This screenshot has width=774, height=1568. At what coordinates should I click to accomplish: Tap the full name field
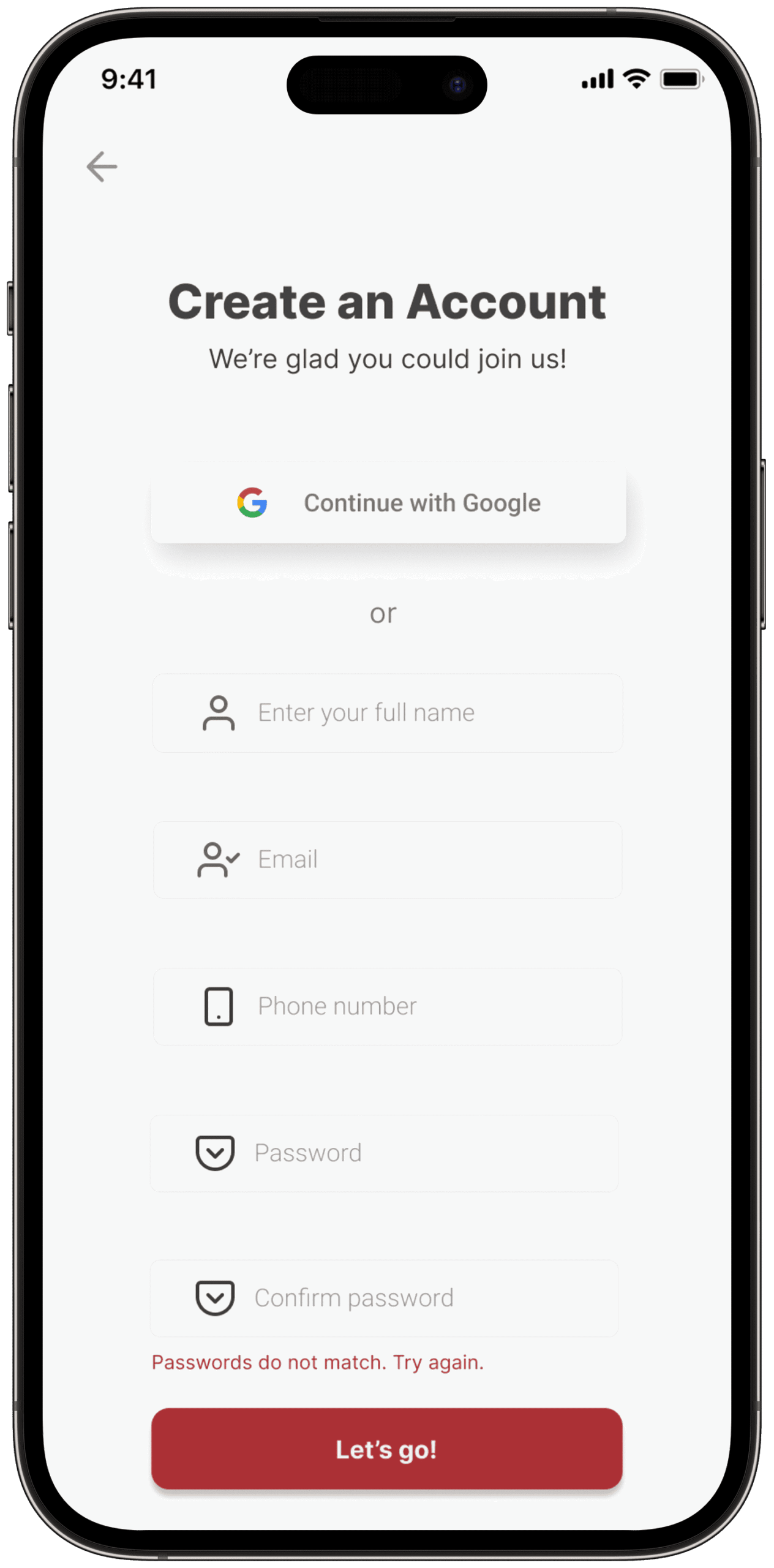click(388, 713)
